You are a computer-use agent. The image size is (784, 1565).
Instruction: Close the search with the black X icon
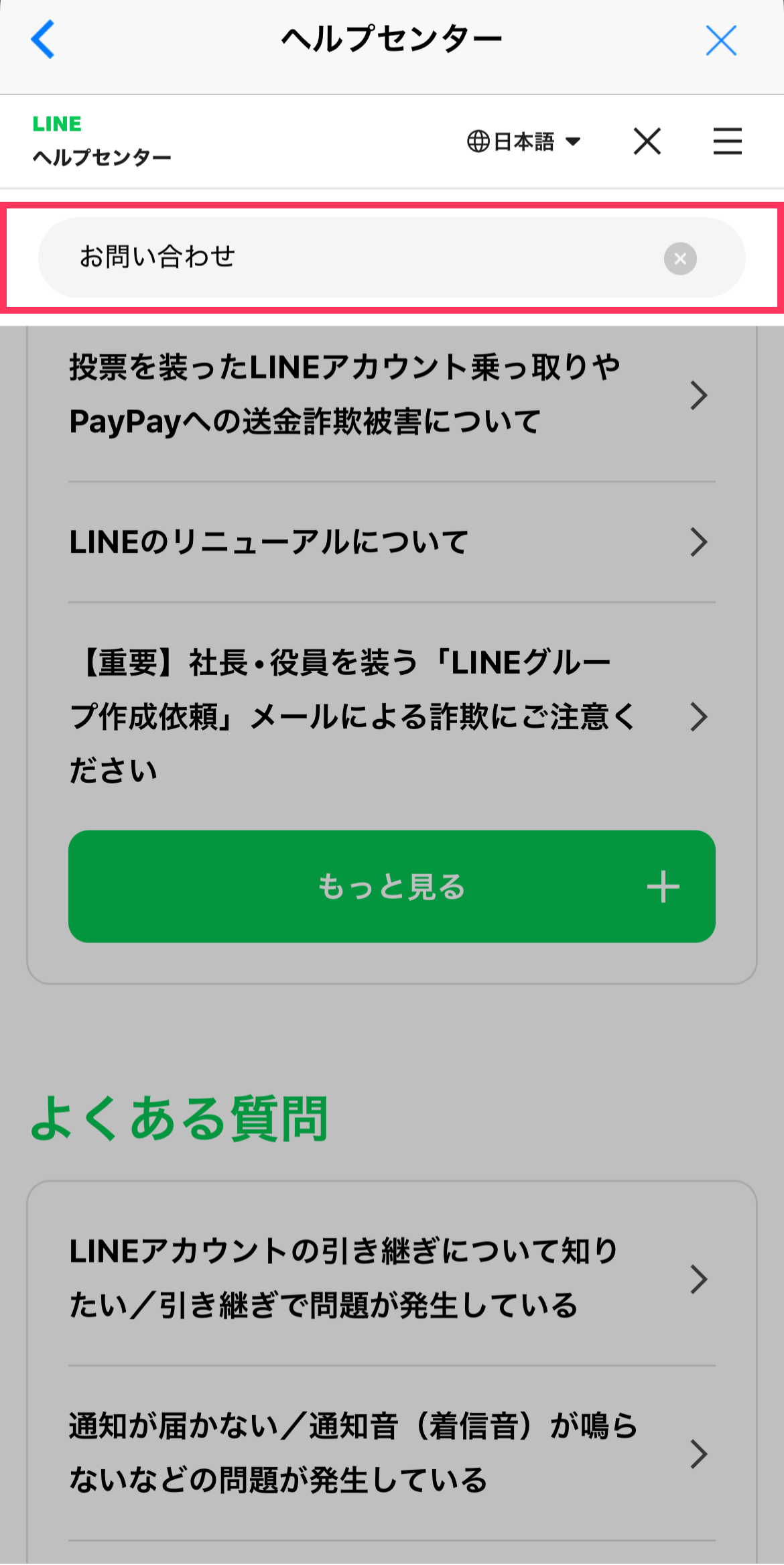click(647, 141)
